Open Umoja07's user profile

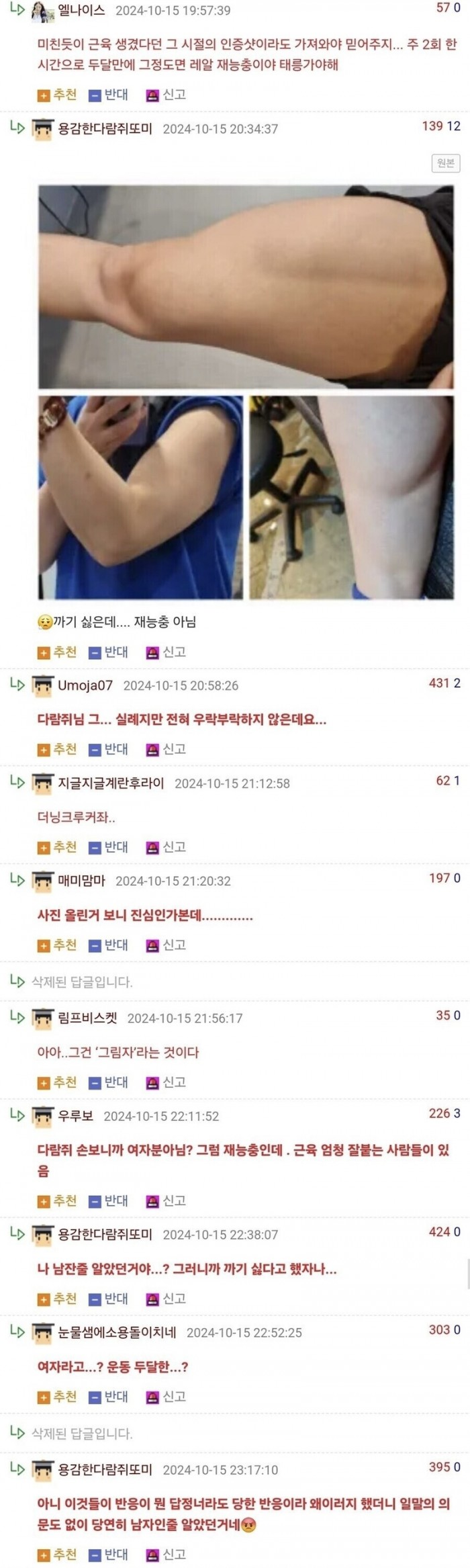[x=85, y=685]
